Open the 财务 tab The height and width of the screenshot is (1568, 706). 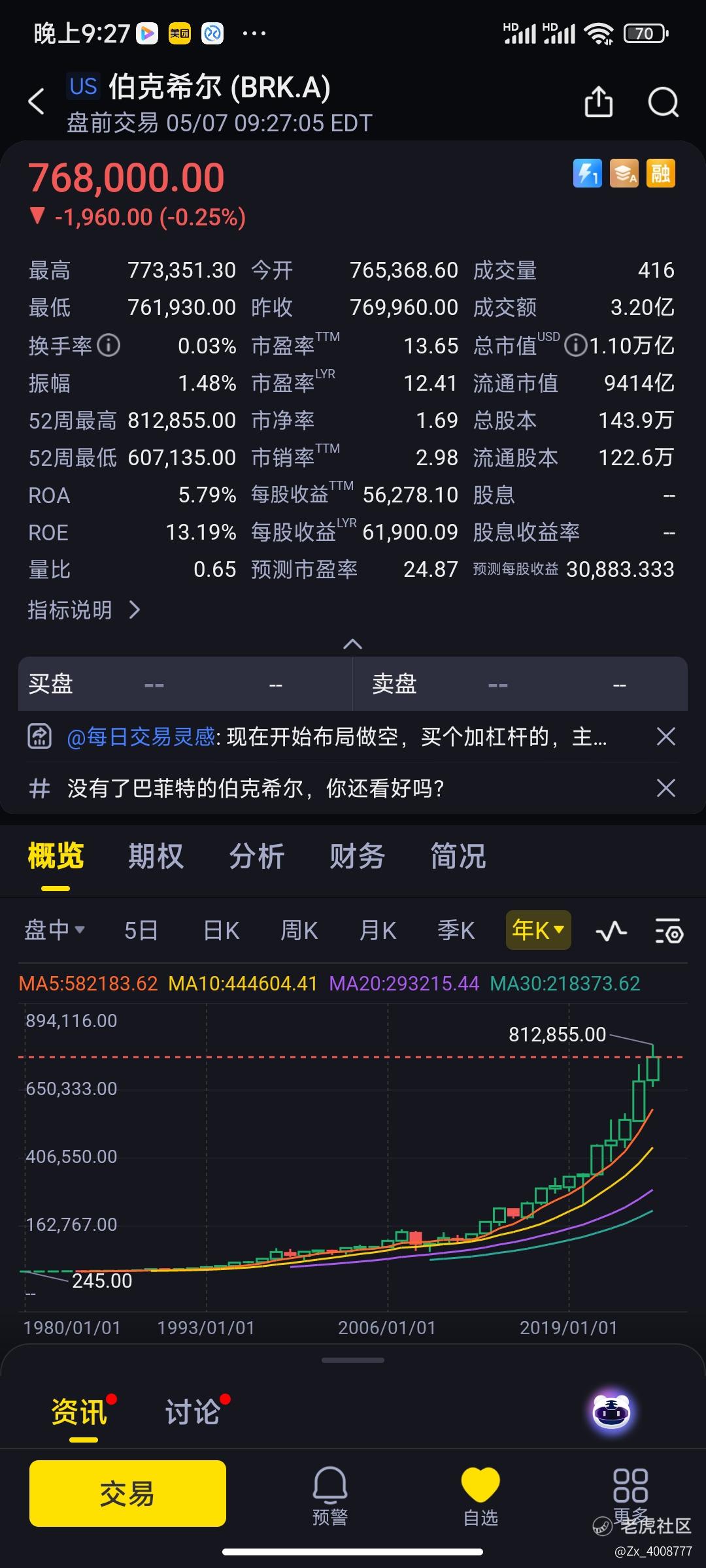click(x=358, y=856)
